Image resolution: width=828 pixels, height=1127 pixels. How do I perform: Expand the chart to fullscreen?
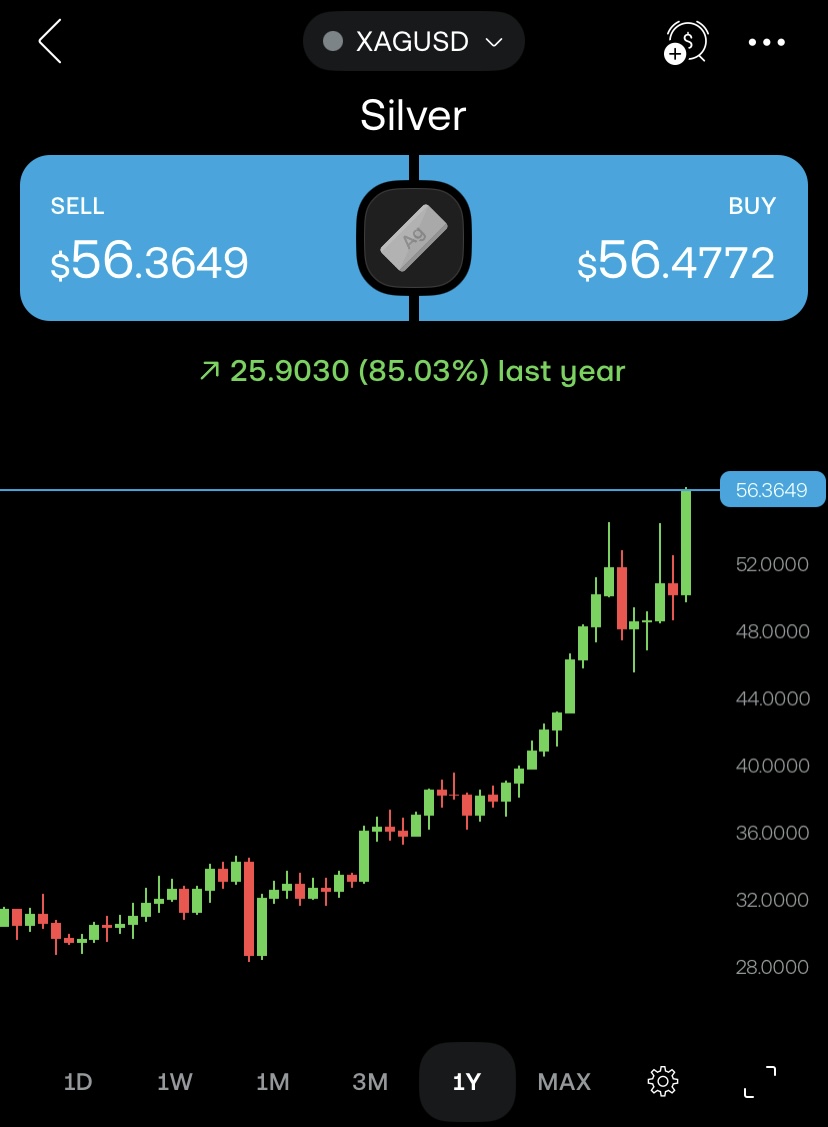click(759, 1082)
